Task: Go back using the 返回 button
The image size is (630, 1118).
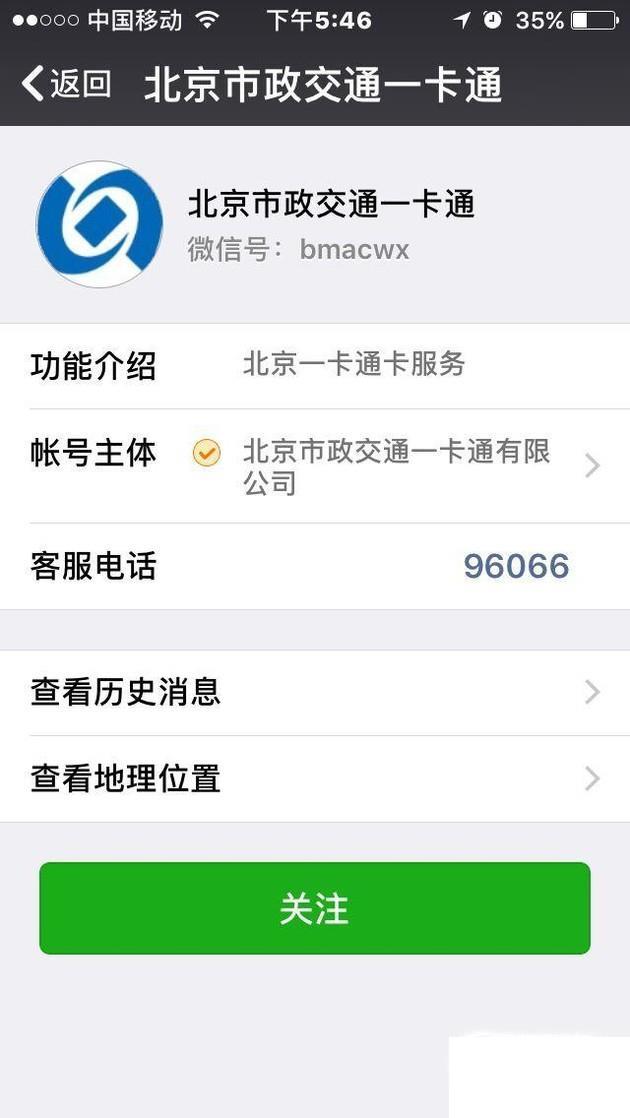Action: [x=66, y=84]
